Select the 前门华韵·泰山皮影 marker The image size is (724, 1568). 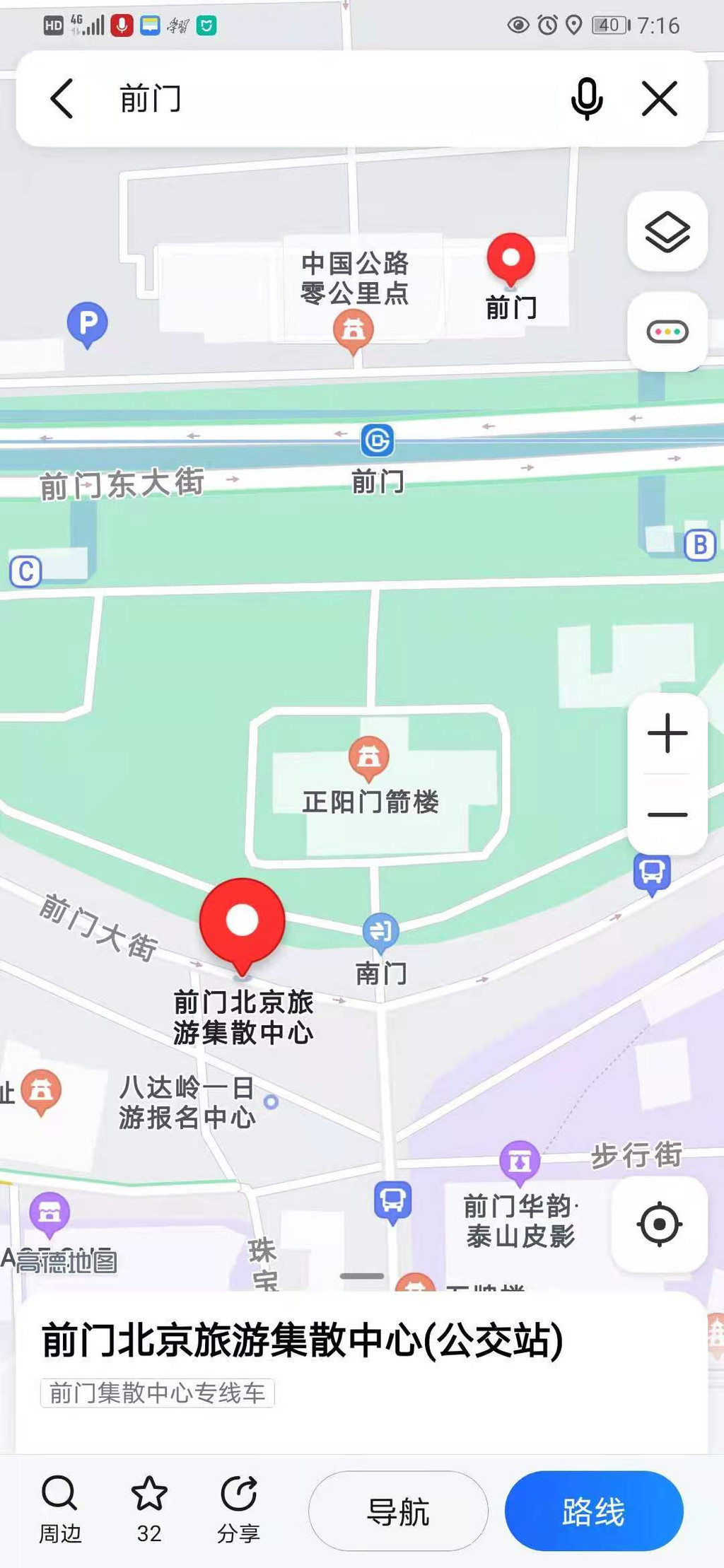click(520, 1160)
